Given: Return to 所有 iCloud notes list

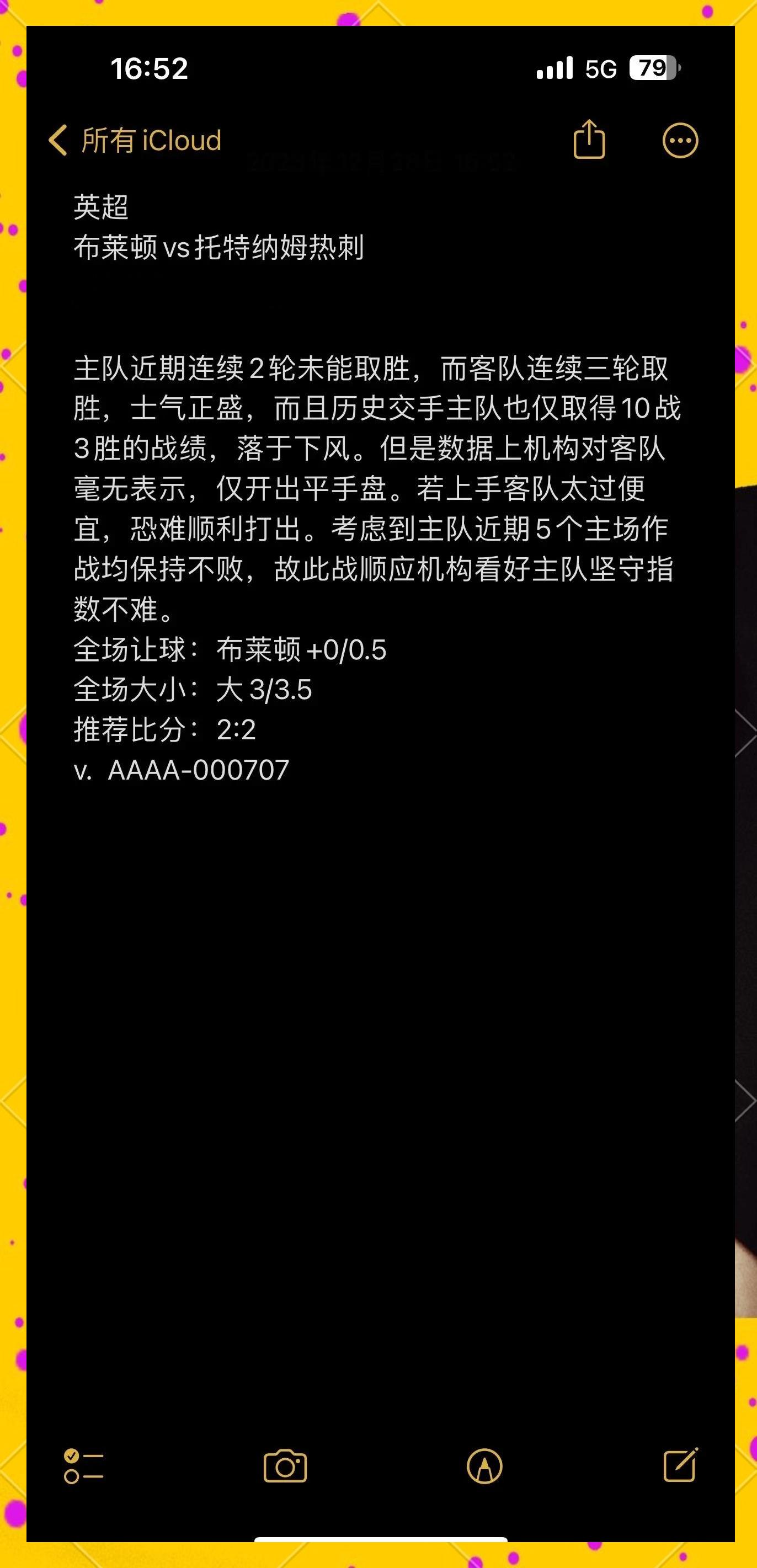Looking at the screenshot, I should [151, 140].
